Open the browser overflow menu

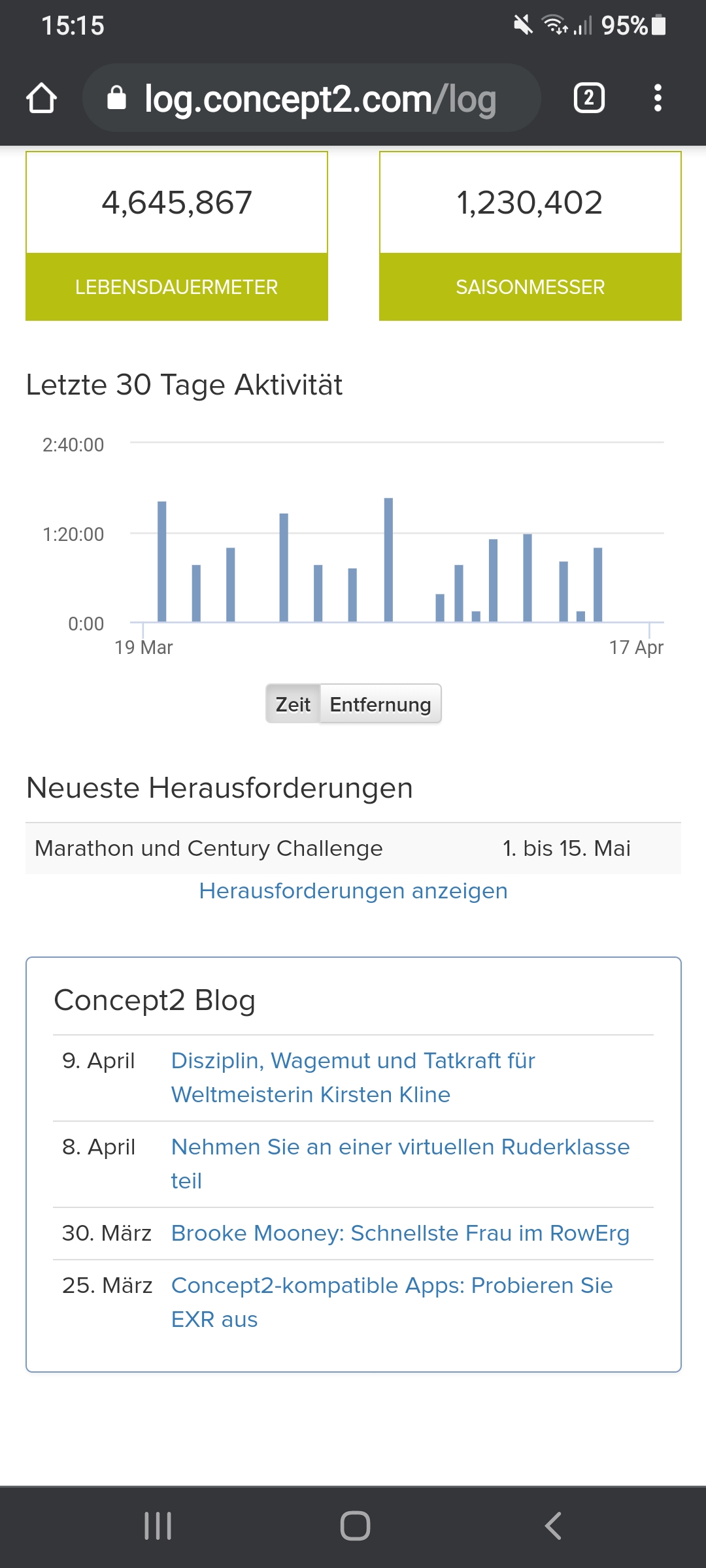(x=658, y=99)
